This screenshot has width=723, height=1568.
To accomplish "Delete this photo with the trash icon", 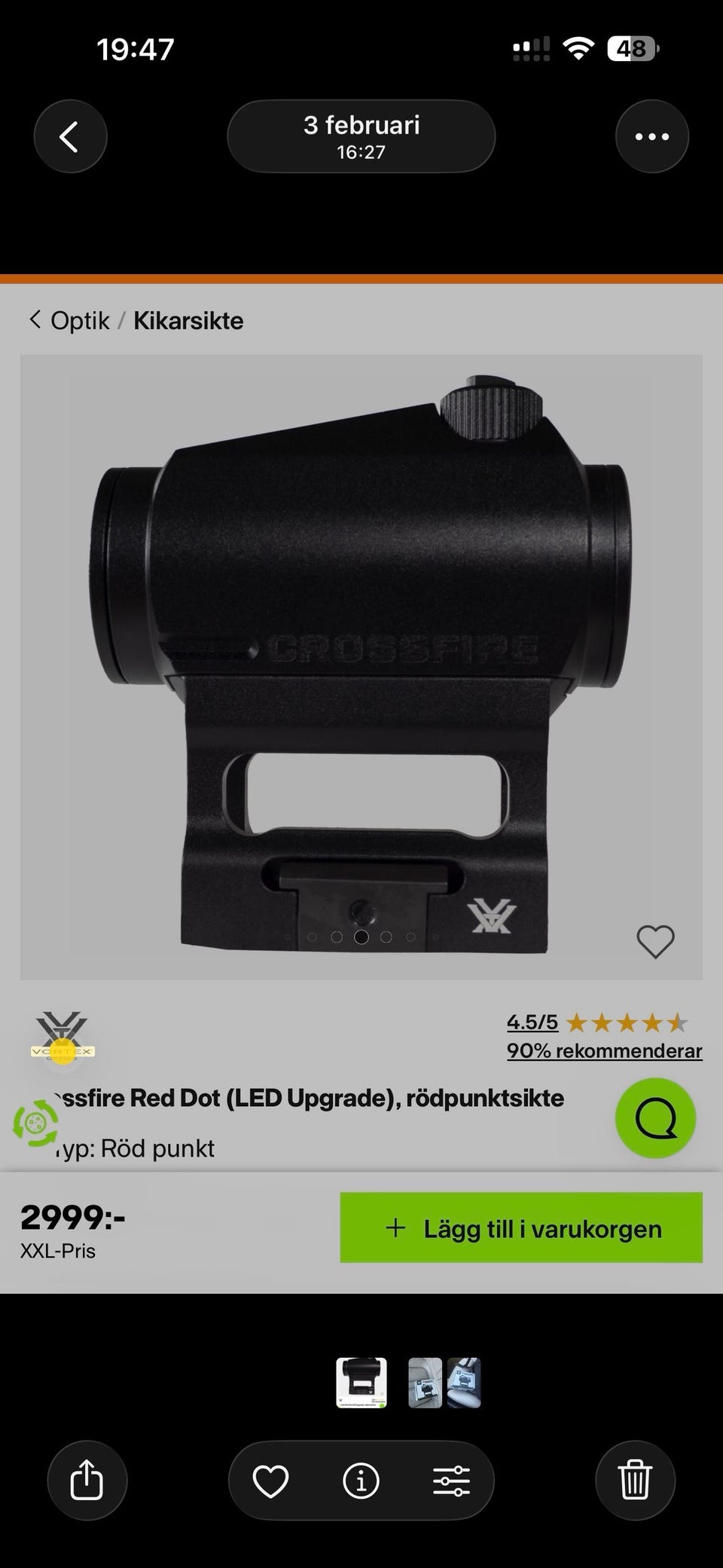I will click(x=634, y=1481).
